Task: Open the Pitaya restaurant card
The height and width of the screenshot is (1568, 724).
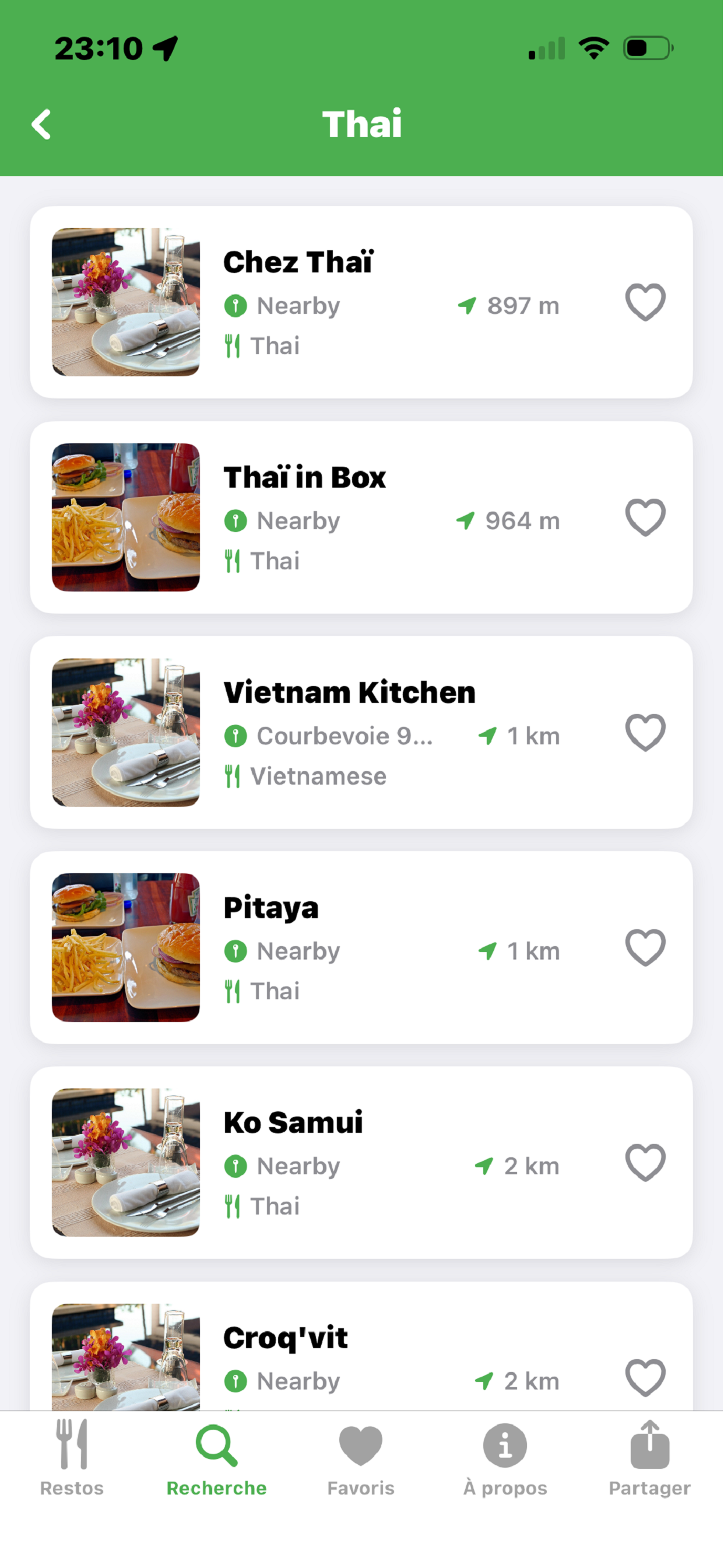Action: click(x=361, y=948)
